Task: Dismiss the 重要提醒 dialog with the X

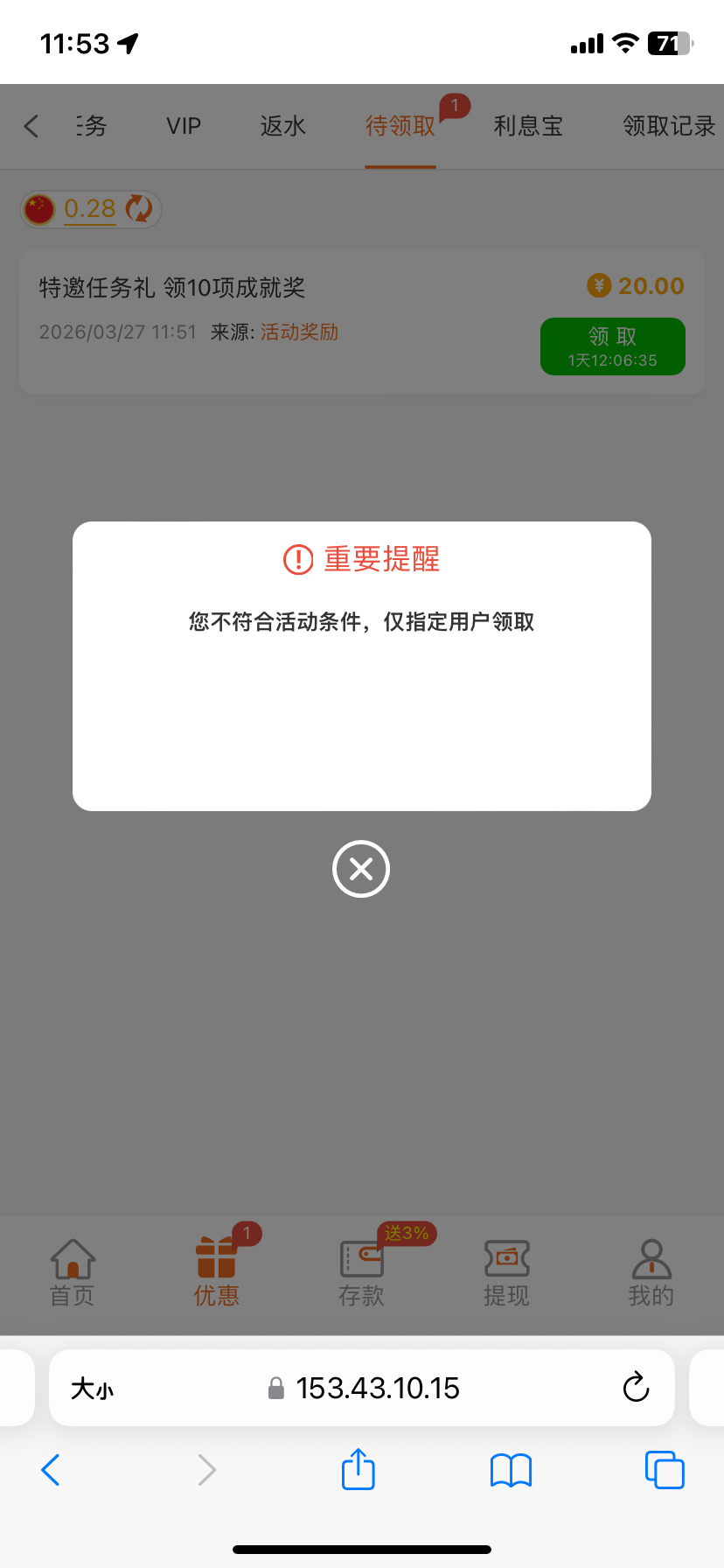Action: click(361, 869)
